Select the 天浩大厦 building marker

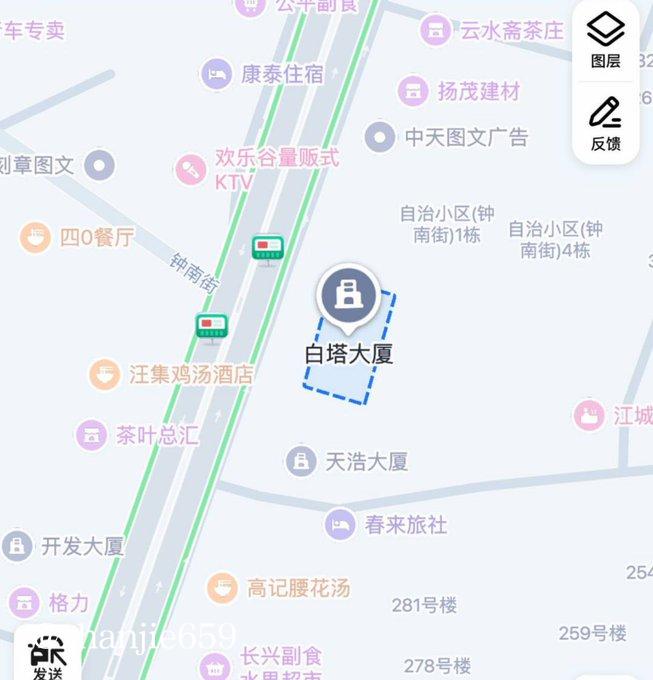pos(301,461)
